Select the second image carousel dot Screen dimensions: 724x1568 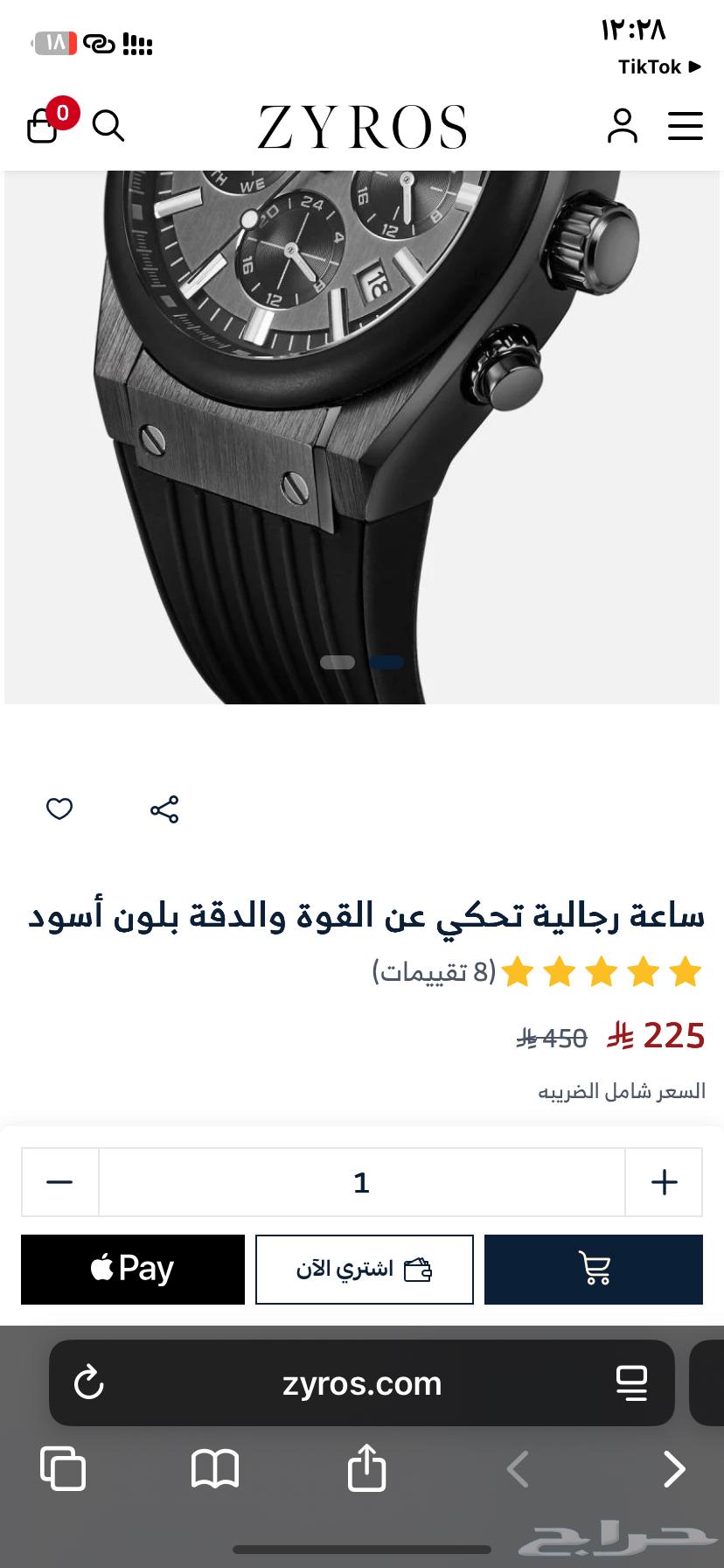[386, 662]
